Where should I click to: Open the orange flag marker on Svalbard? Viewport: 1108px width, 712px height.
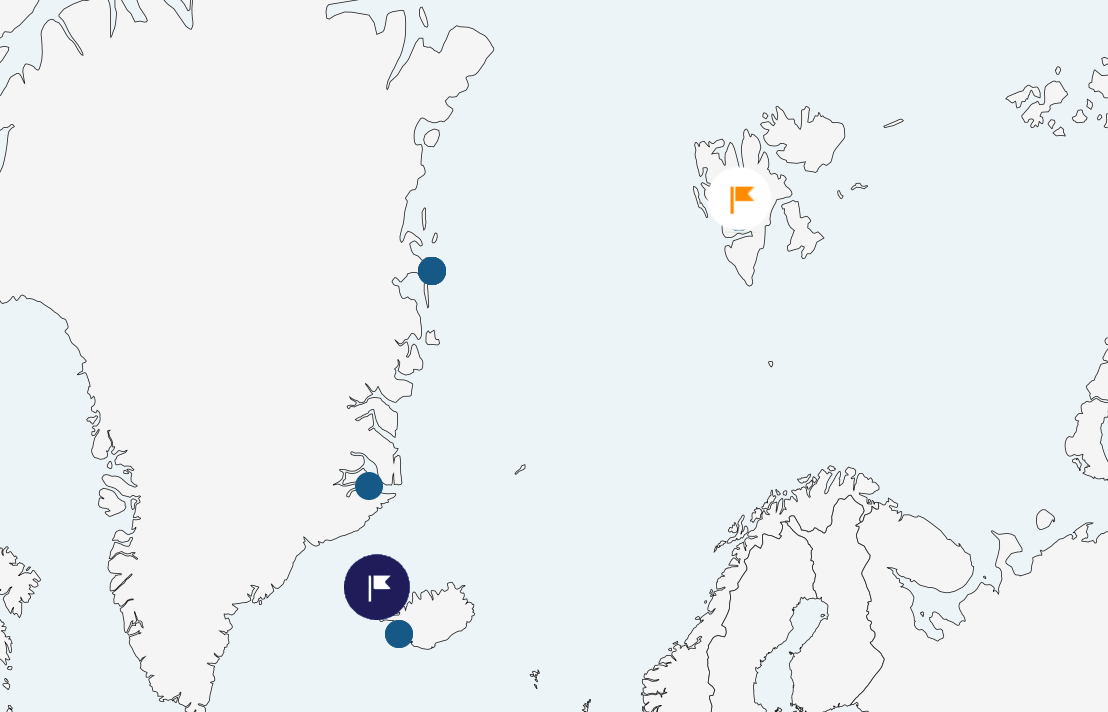[x=740, y=199]
